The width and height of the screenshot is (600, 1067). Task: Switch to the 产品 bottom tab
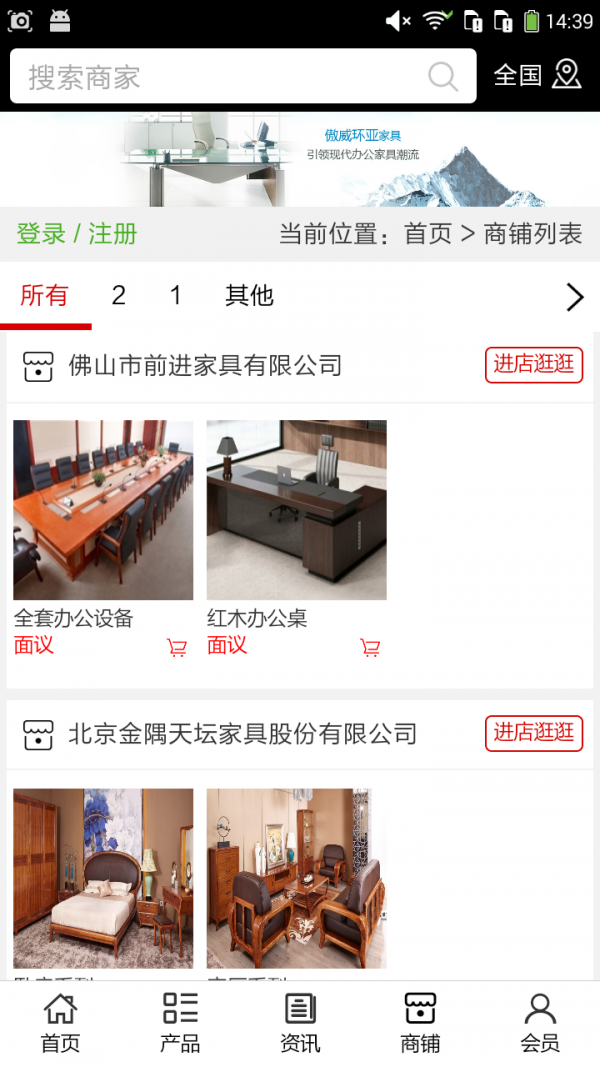(x=180, y=1023)
